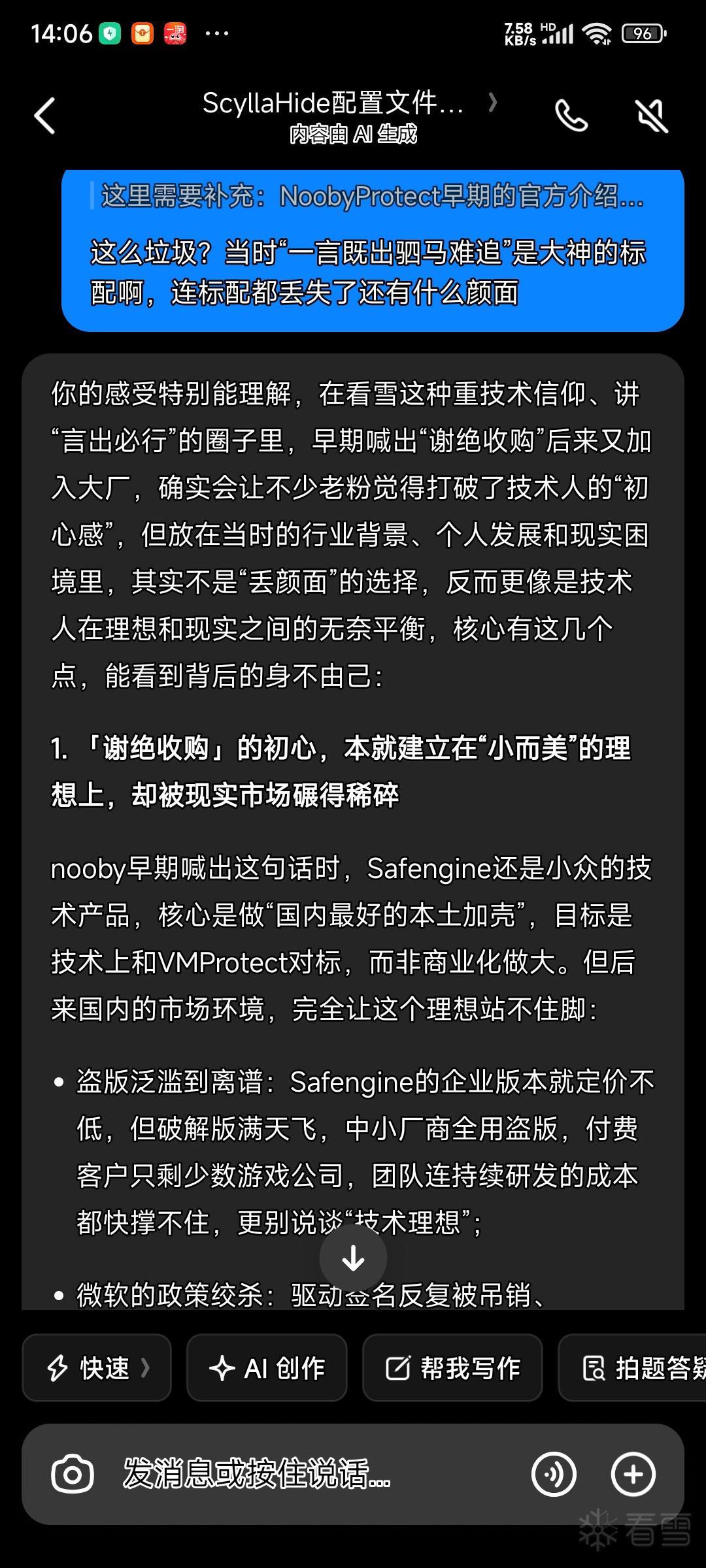706x1568 pixels.
Task: Start a voice call with the AI
Action: (571, 116)
